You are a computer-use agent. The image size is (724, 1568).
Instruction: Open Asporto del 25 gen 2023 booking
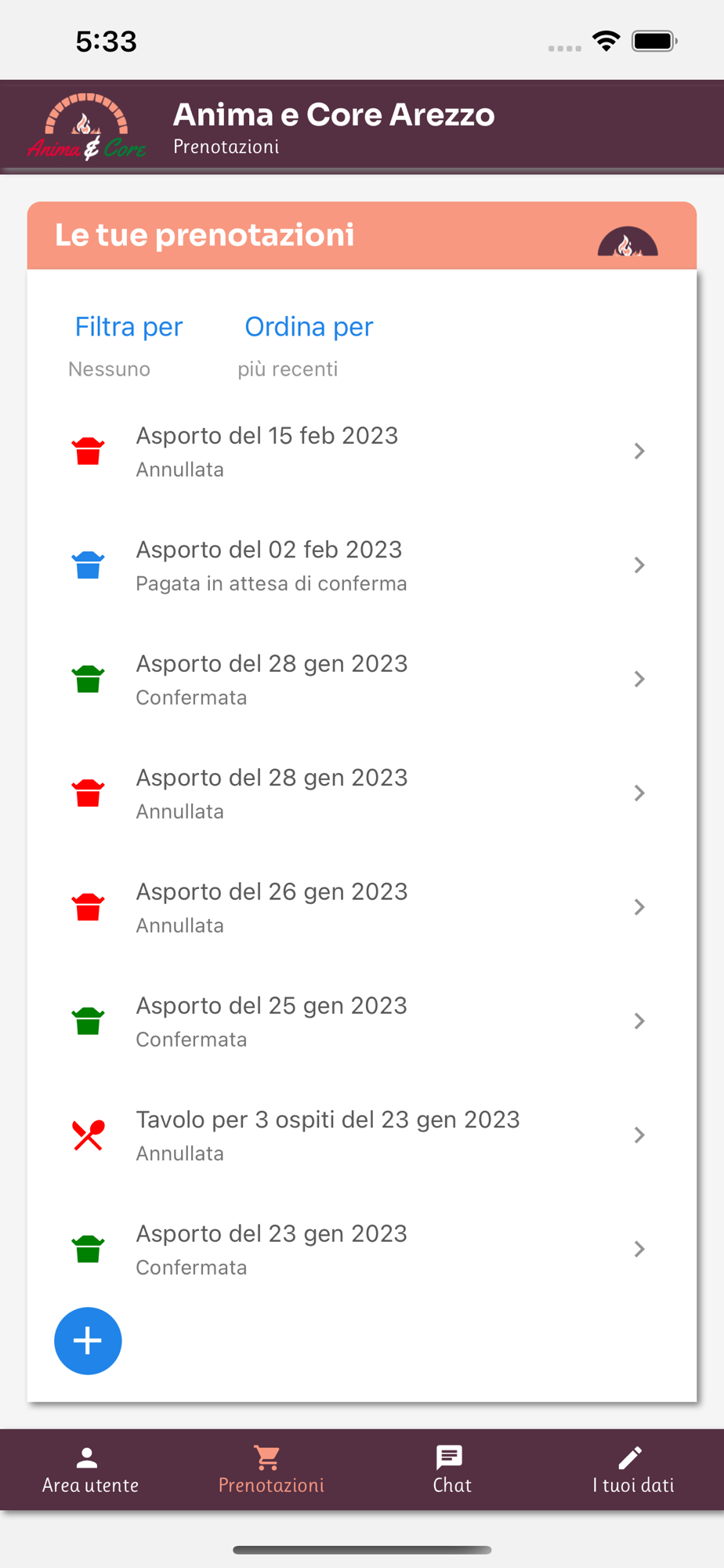click(362, 1022)
